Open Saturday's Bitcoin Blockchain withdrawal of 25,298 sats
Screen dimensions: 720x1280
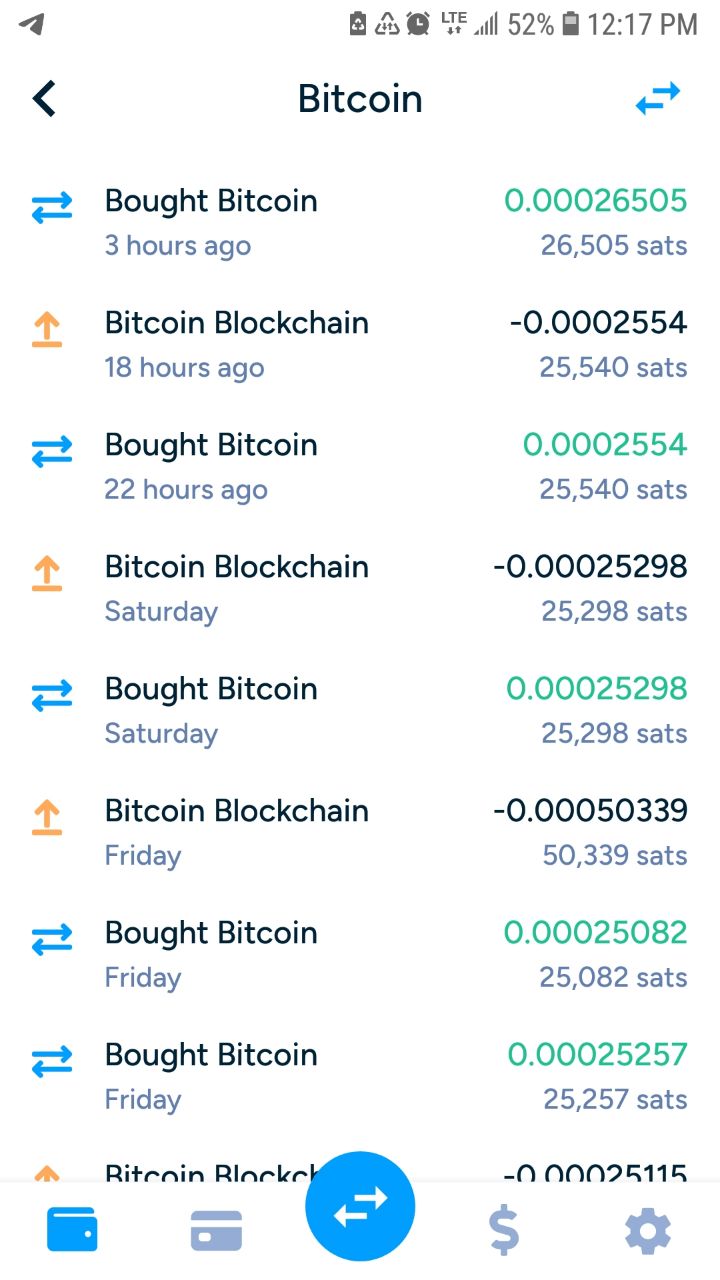click(x=360, y=588)
